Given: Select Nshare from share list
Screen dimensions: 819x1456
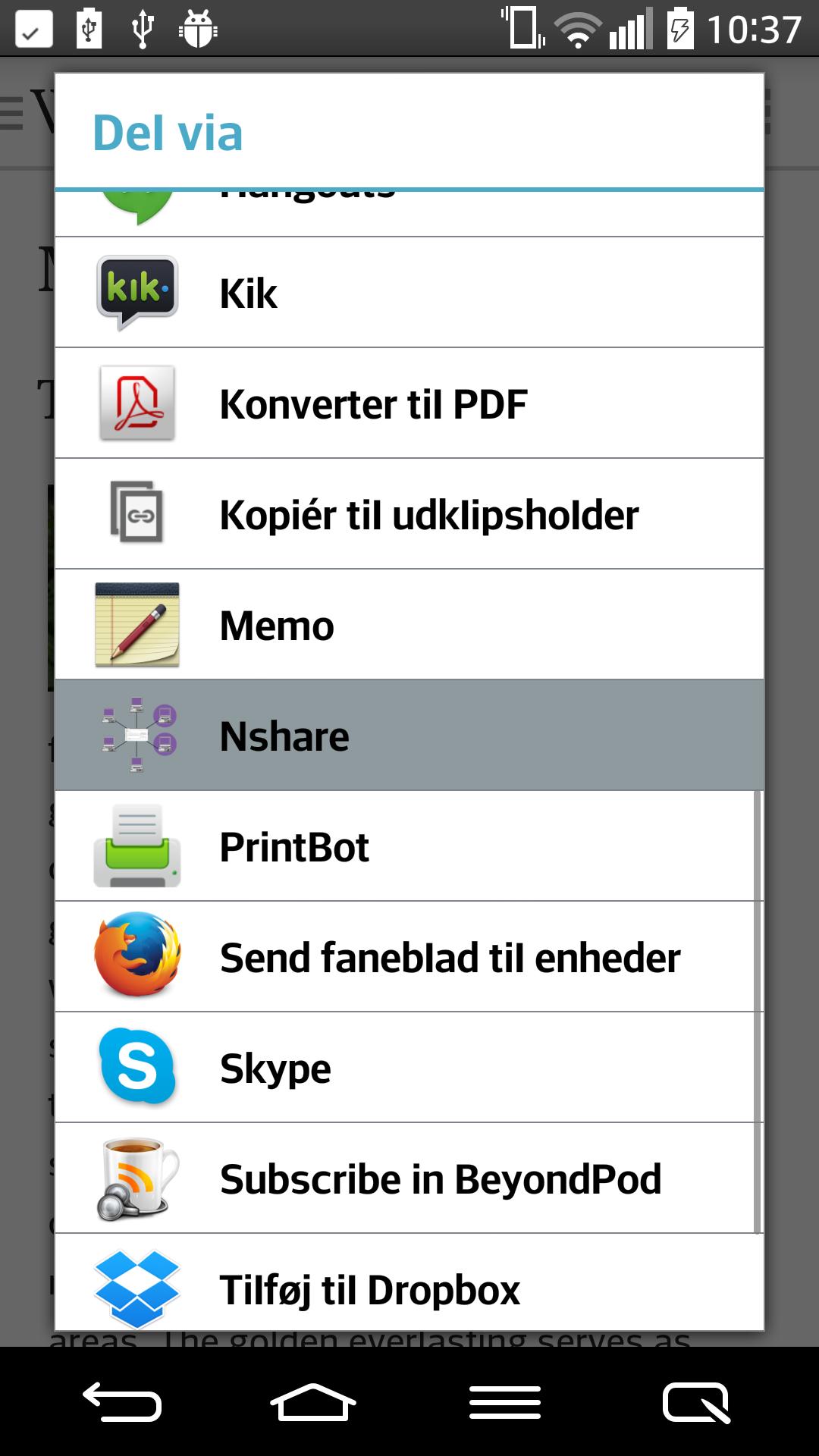Looking at the screenshot, I should click(409, 736).
